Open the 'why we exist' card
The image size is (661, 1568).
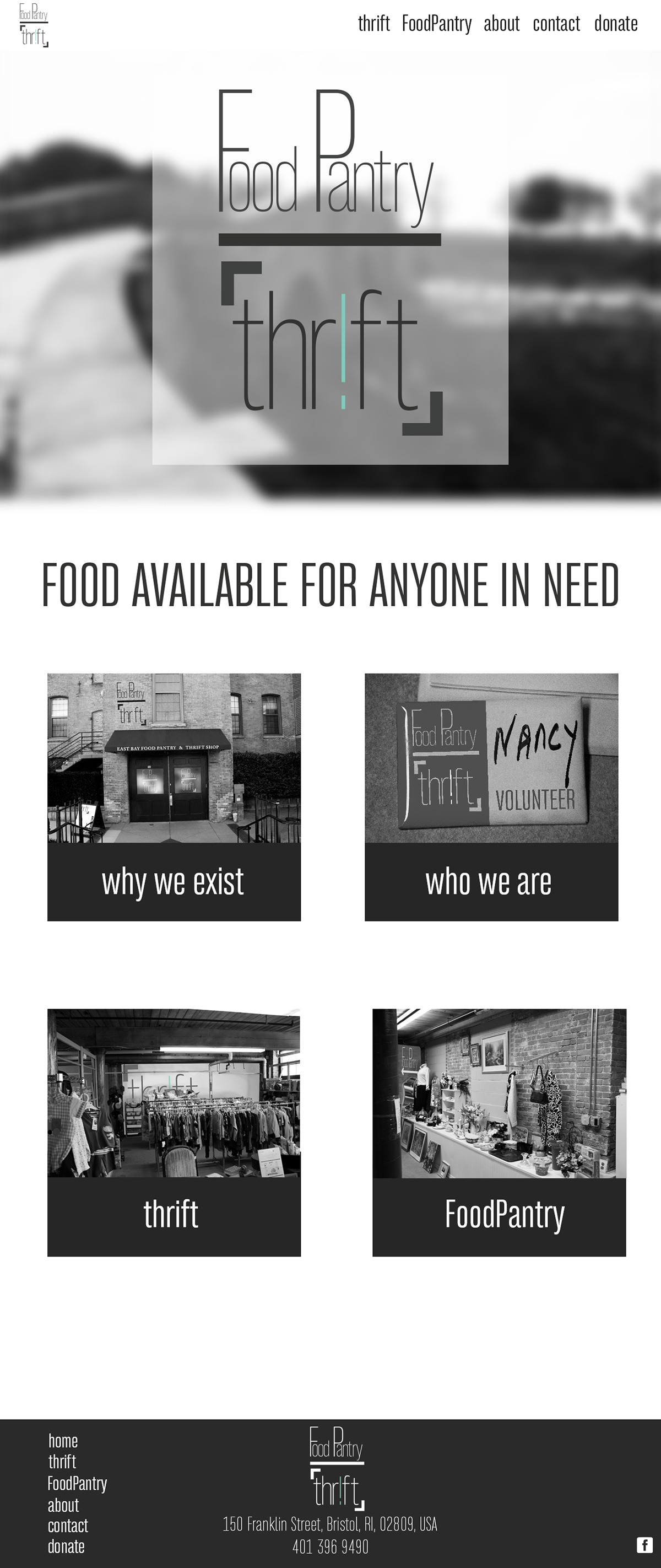click(x=174, y=796)
